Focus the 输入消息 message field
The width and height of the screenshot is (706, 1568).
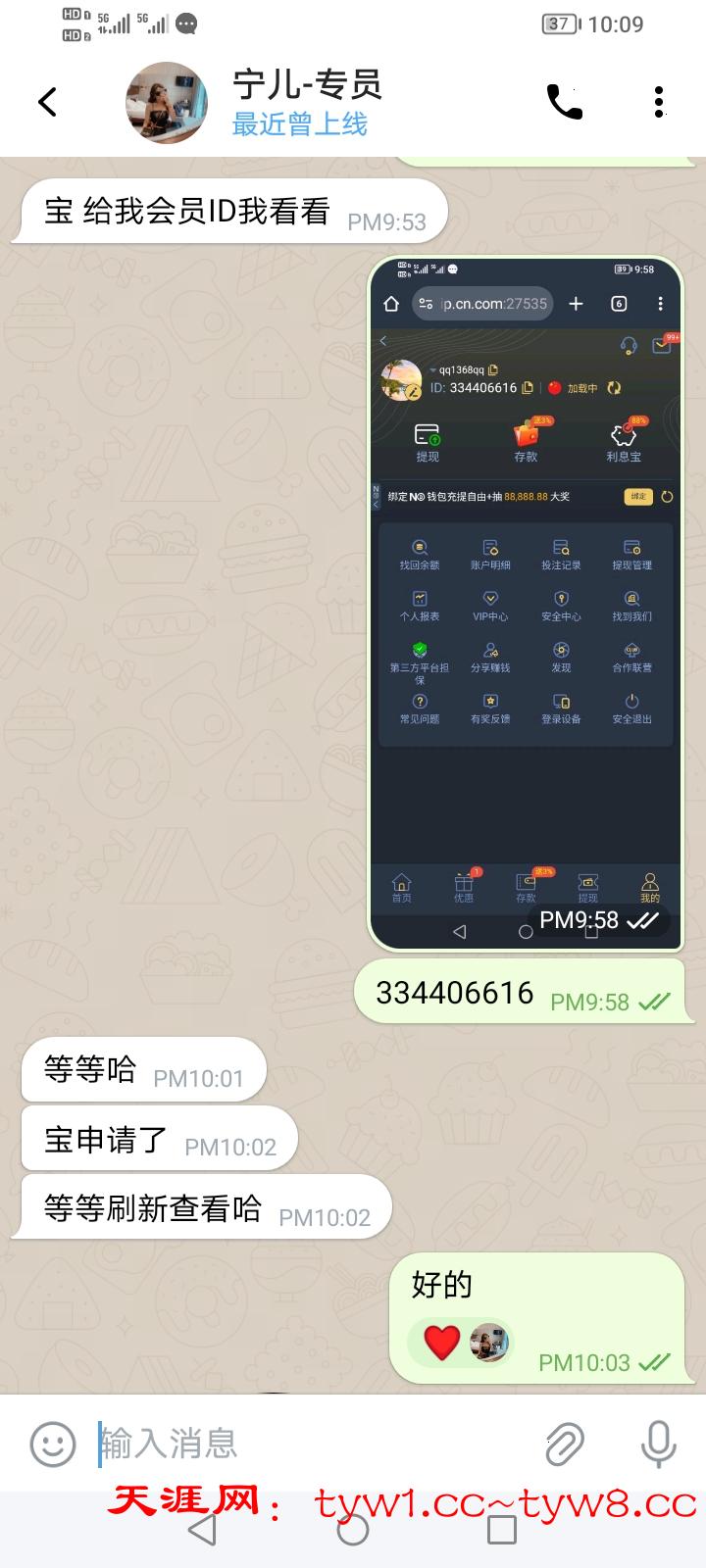coord(314,1444)
